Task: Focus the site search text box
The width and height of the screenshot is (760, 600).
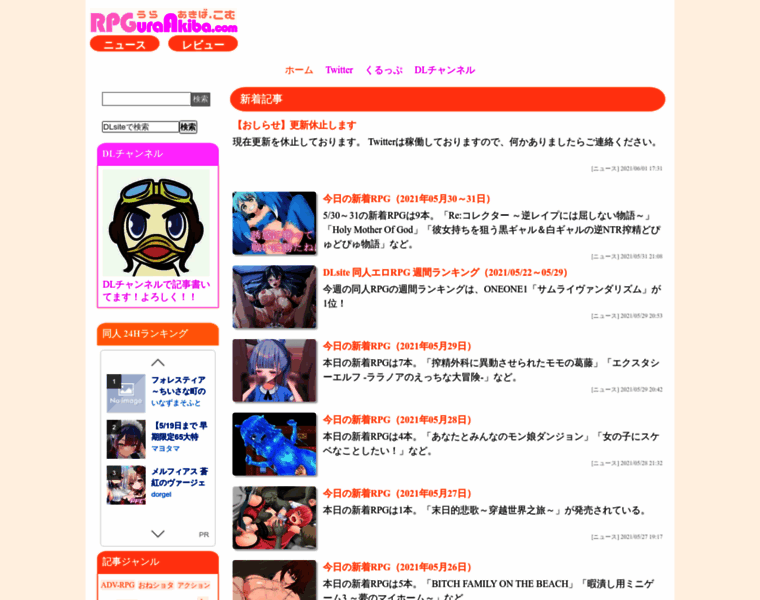Action: [146, 99]
